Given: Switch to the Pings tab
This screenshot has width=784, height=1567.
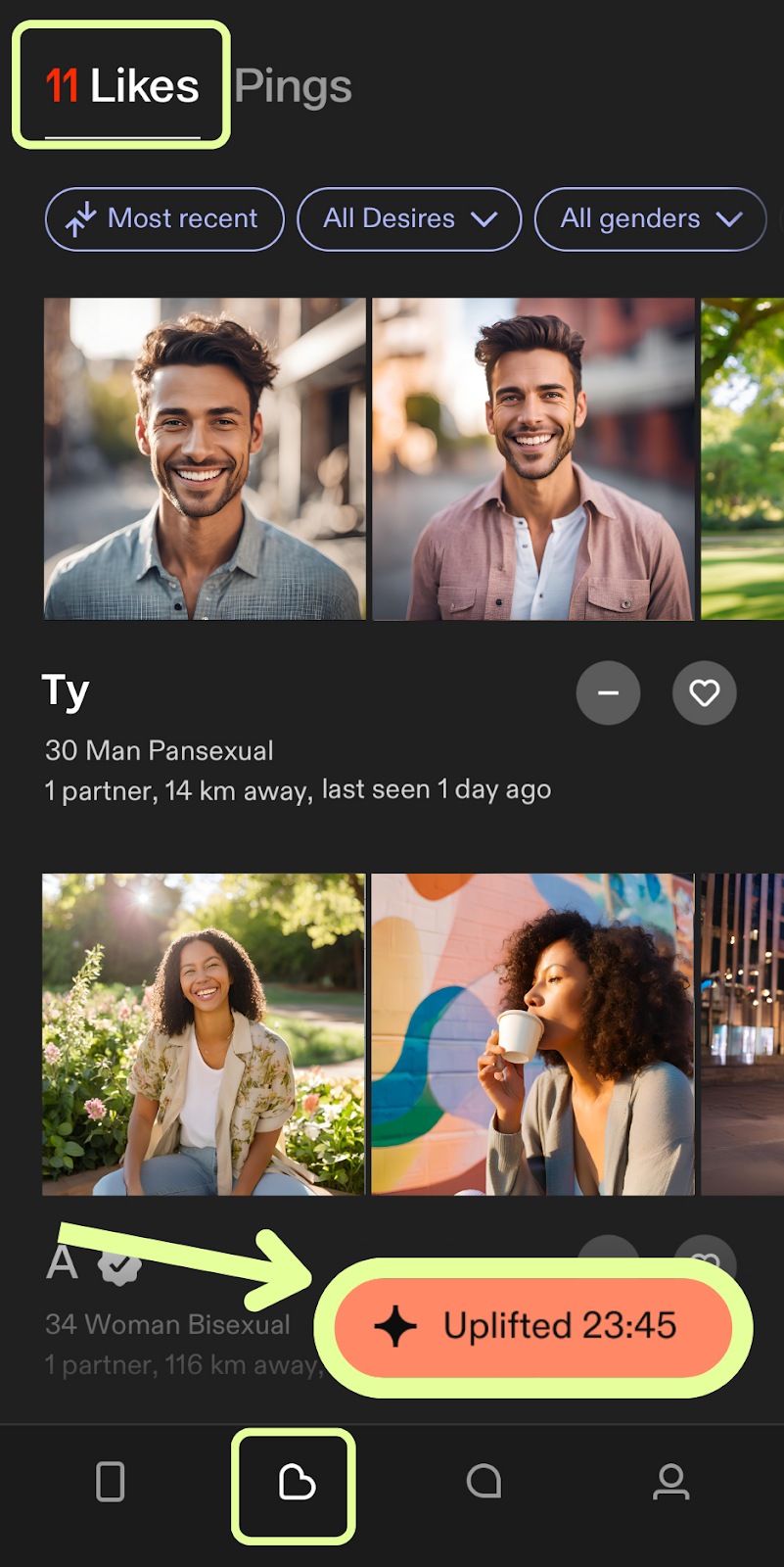Looking at the screenshot, I should pos(293,87).
